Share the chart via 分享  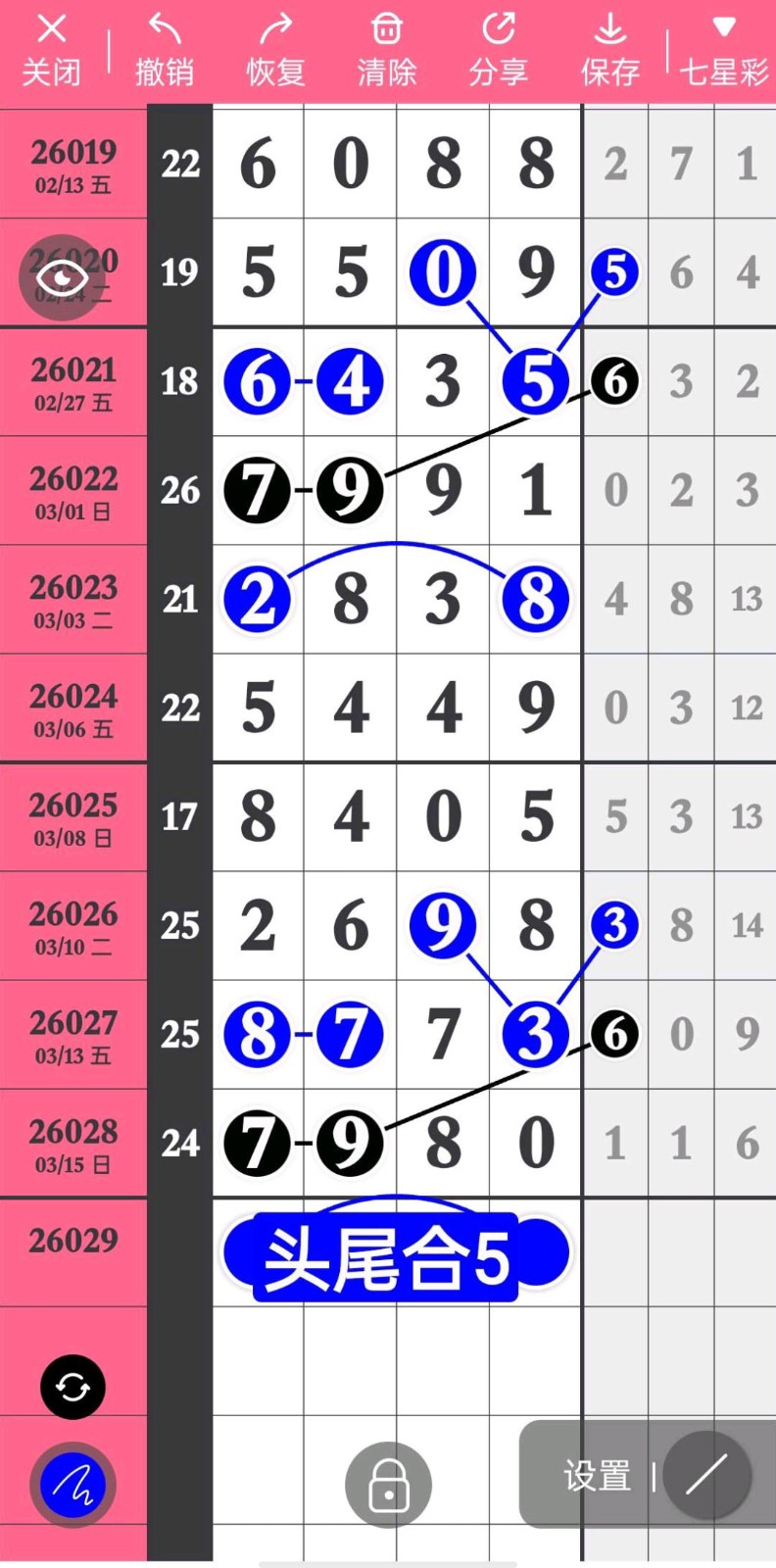[499, 49]
